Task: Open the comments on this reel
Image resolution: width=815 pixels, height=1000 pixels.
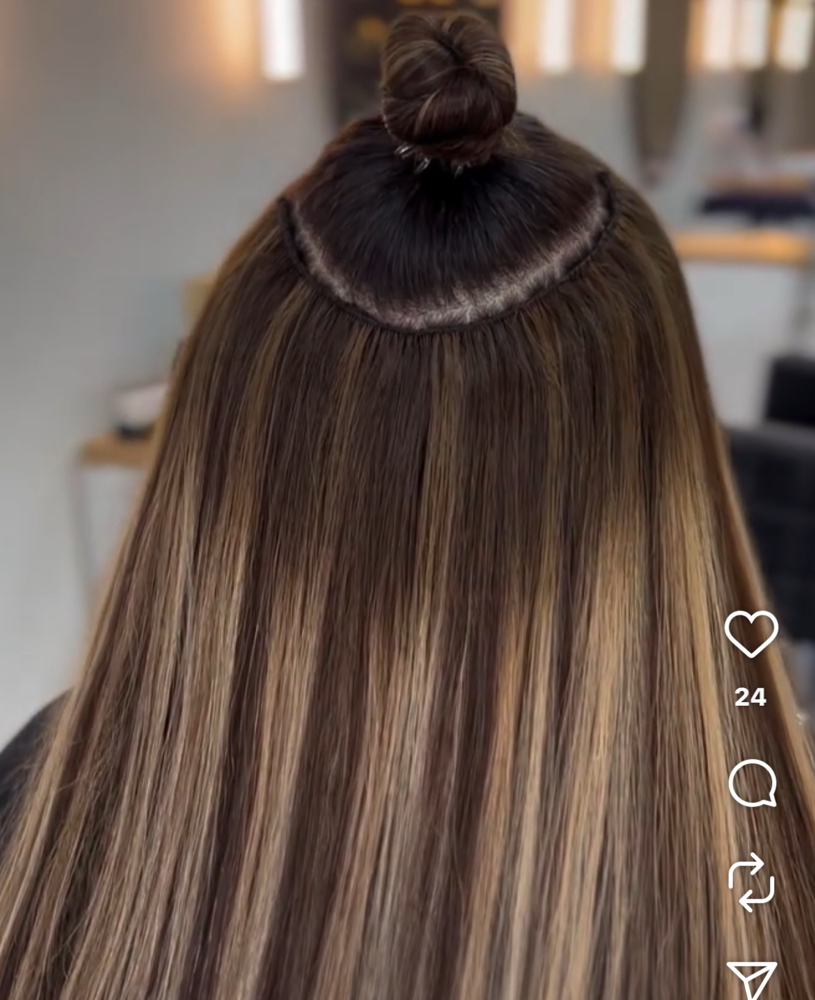Action: [752, 783]
